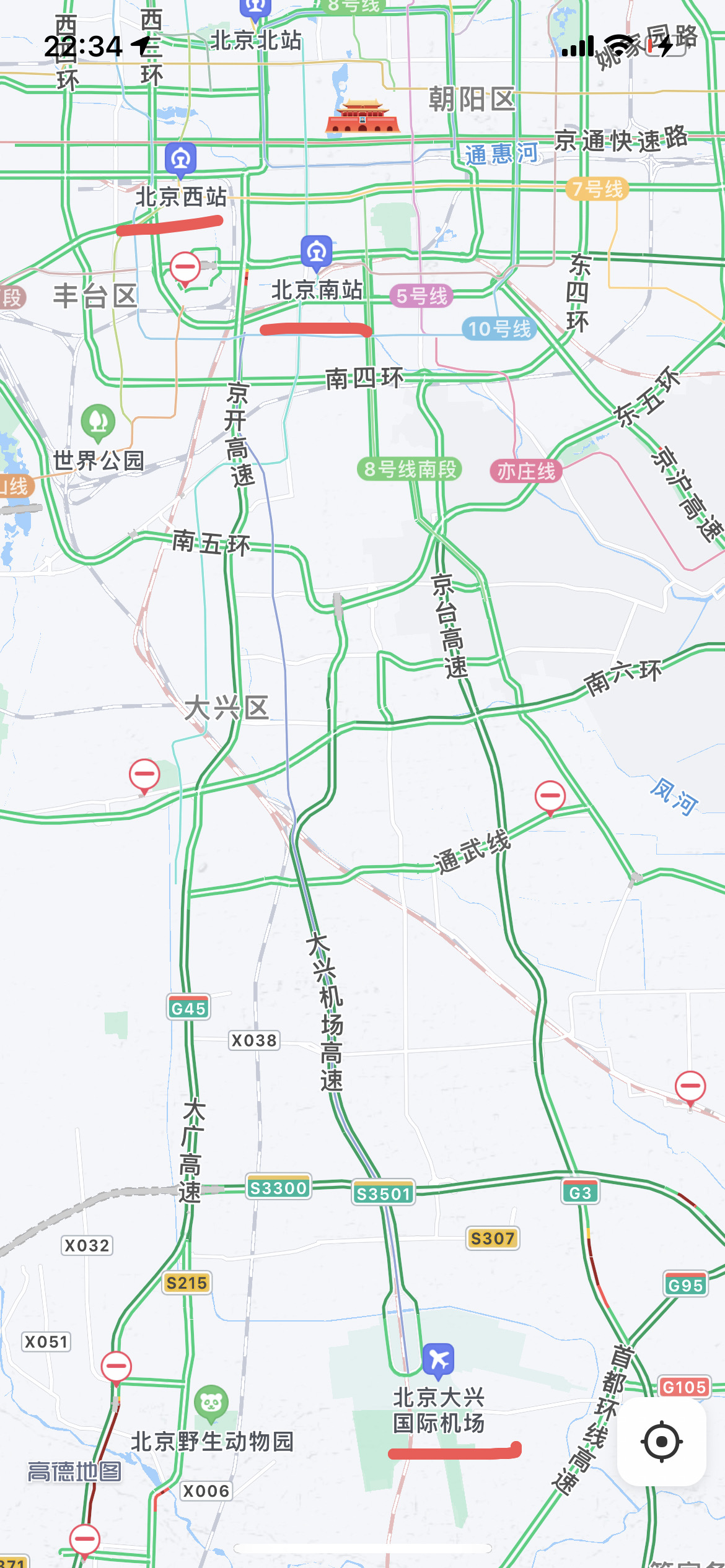Select the 北京北站 station marker
Image resolution: width=725 pixels, height=1568 pixels.
[x=255, y=9]
